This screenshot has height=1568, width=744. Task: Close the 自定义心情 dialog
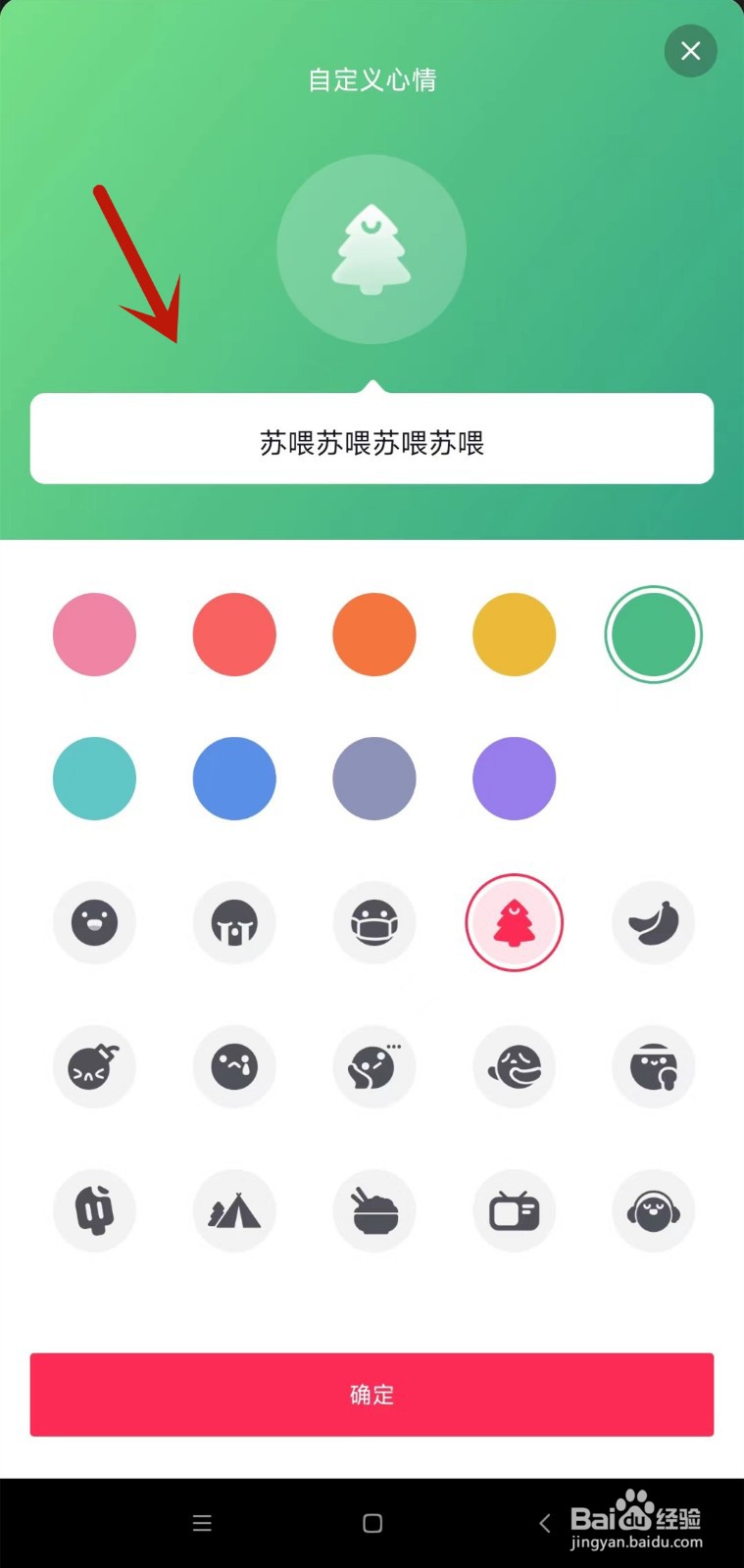(690, 51)
